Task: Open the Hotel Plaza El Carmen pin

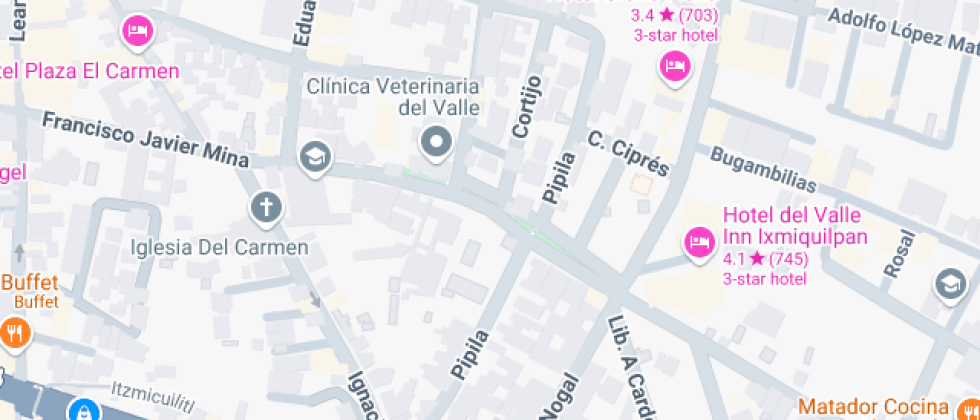Action: coord(136,32)
